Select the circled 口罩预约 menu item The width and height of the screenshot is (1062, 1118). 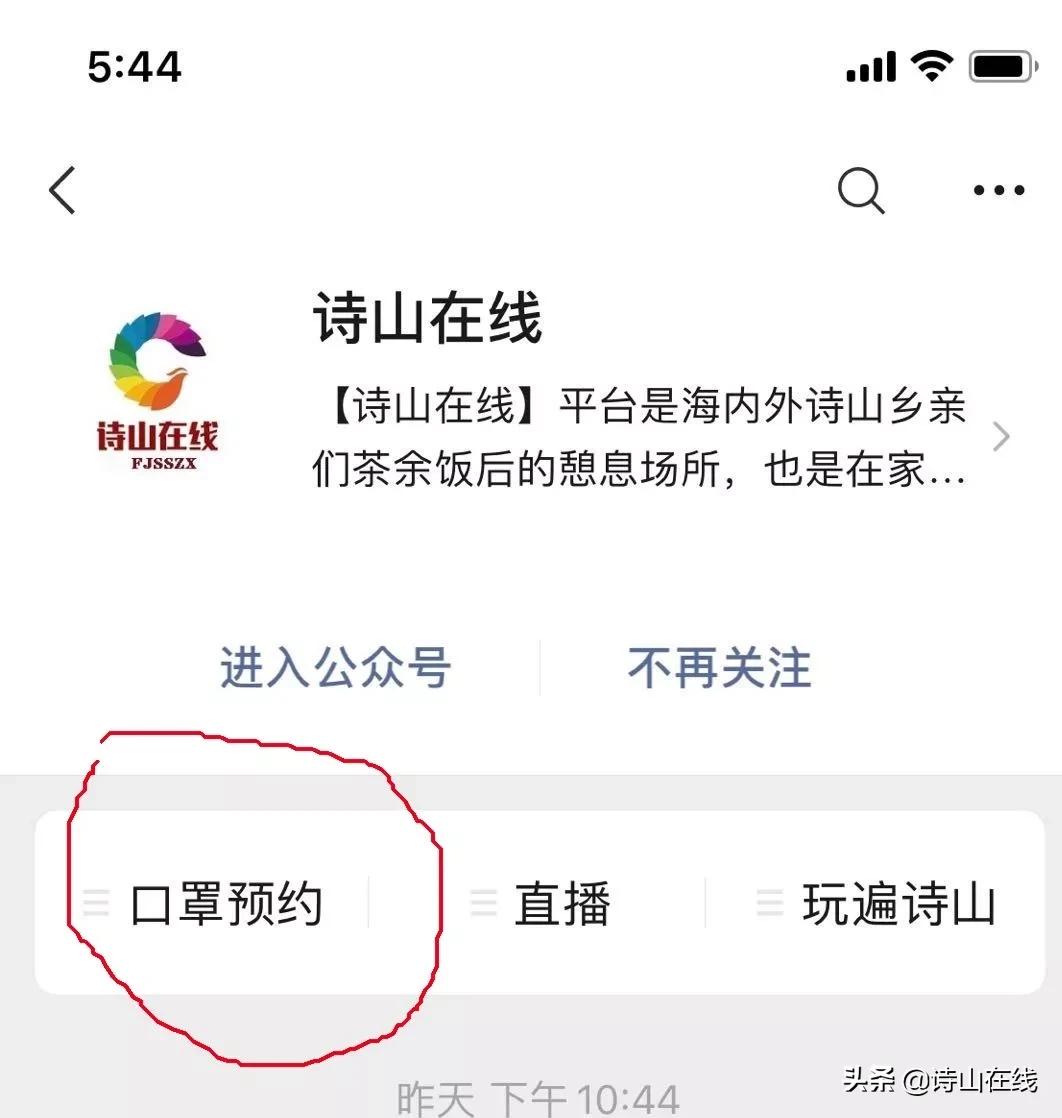pos(222,901)
